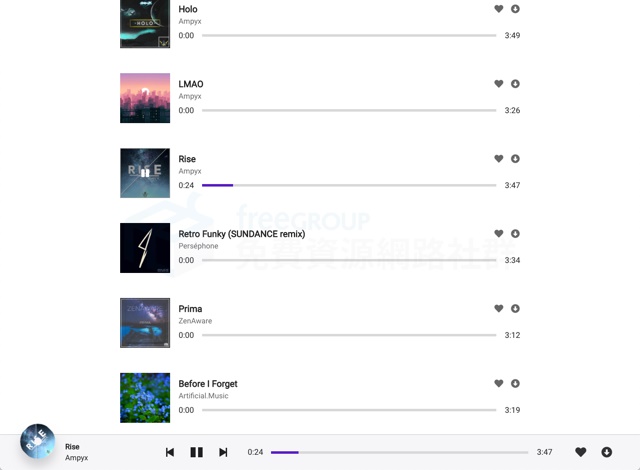Go back to the previous track
The height and width of the screenshot is (470, 640).
(x=170, y=452)
